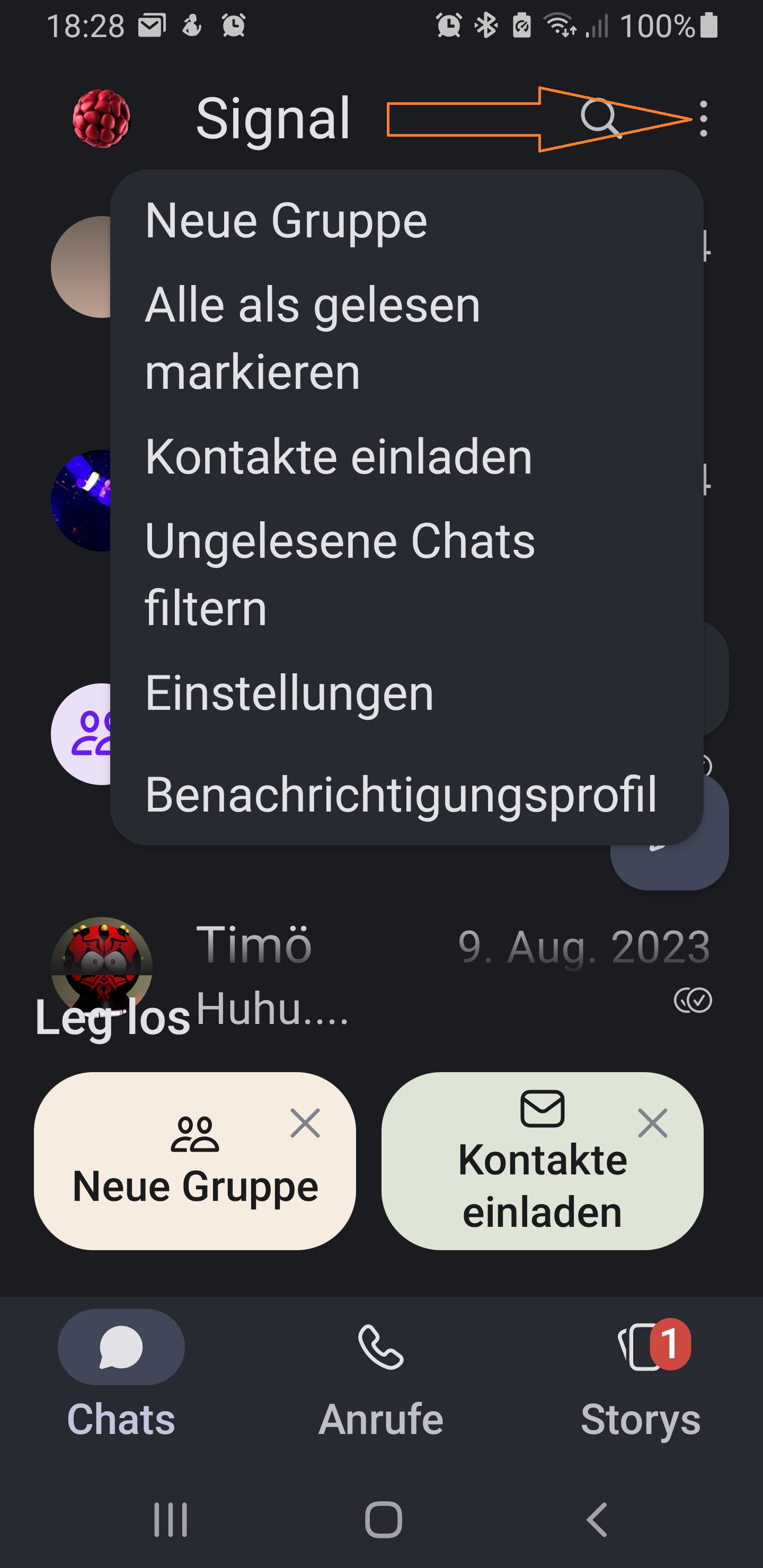The height and width of the screenshot is (1568, 763).
Task: Open the search icon in the top bar
Action: 600,118
